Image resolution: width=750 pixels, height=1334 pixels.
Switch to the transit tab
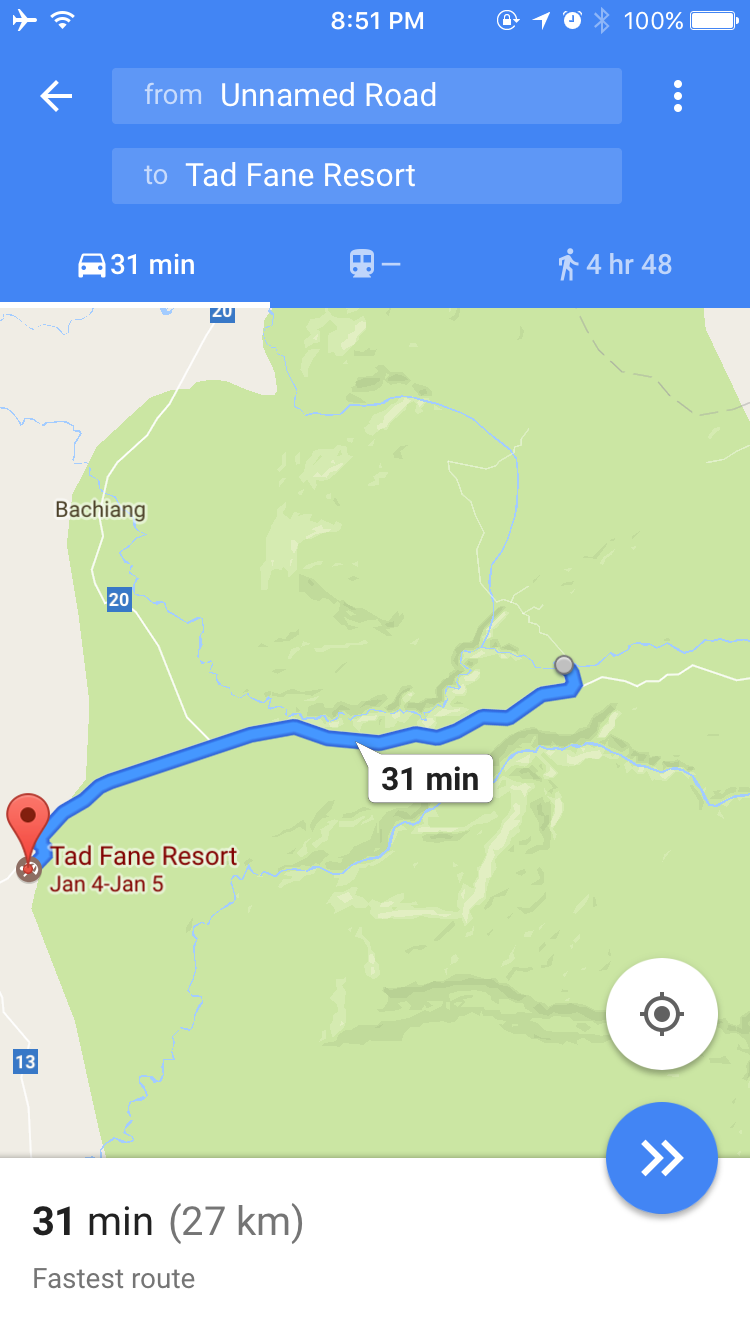374,265
